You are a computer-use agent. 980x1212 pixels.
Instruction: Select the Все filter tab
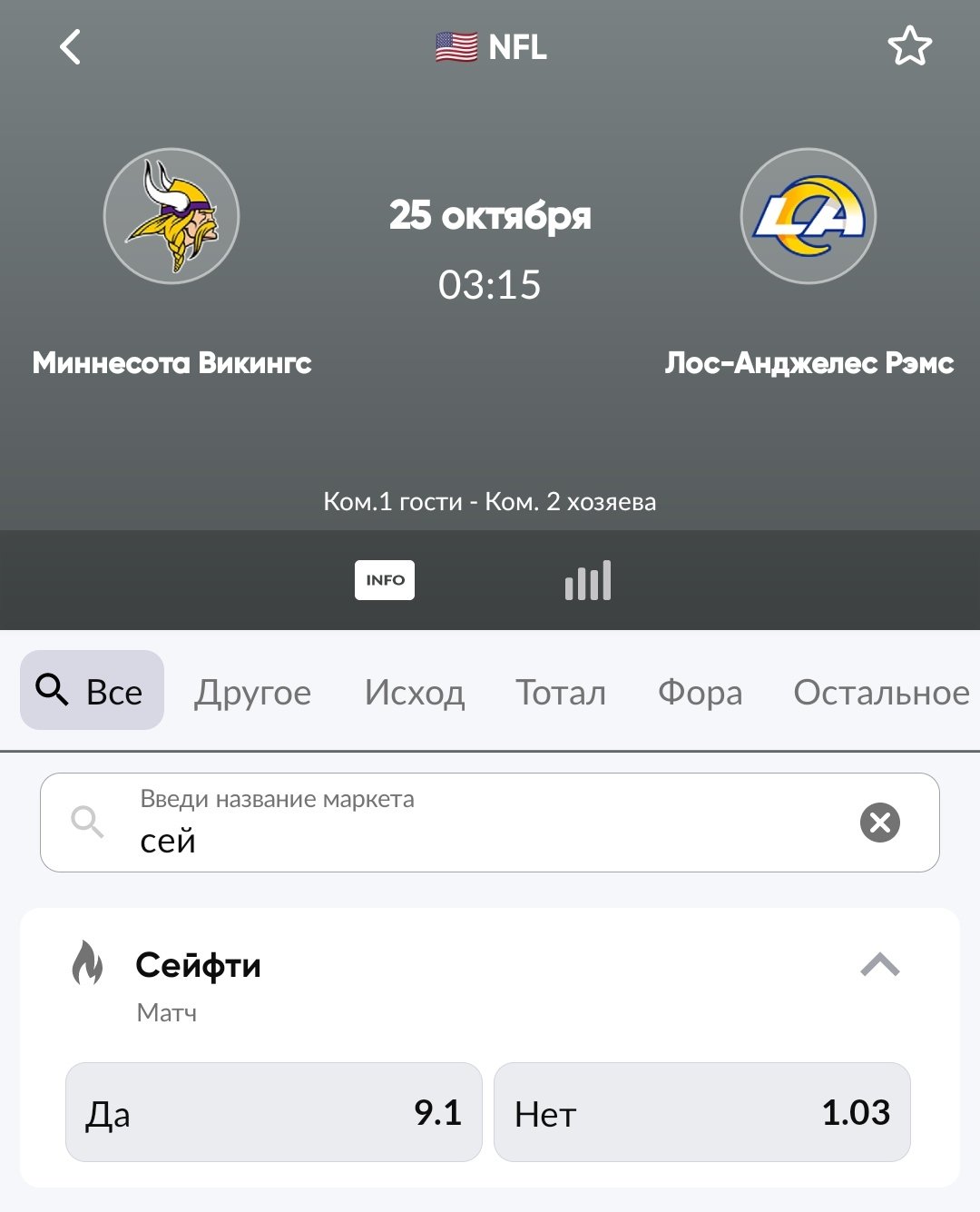92,691
